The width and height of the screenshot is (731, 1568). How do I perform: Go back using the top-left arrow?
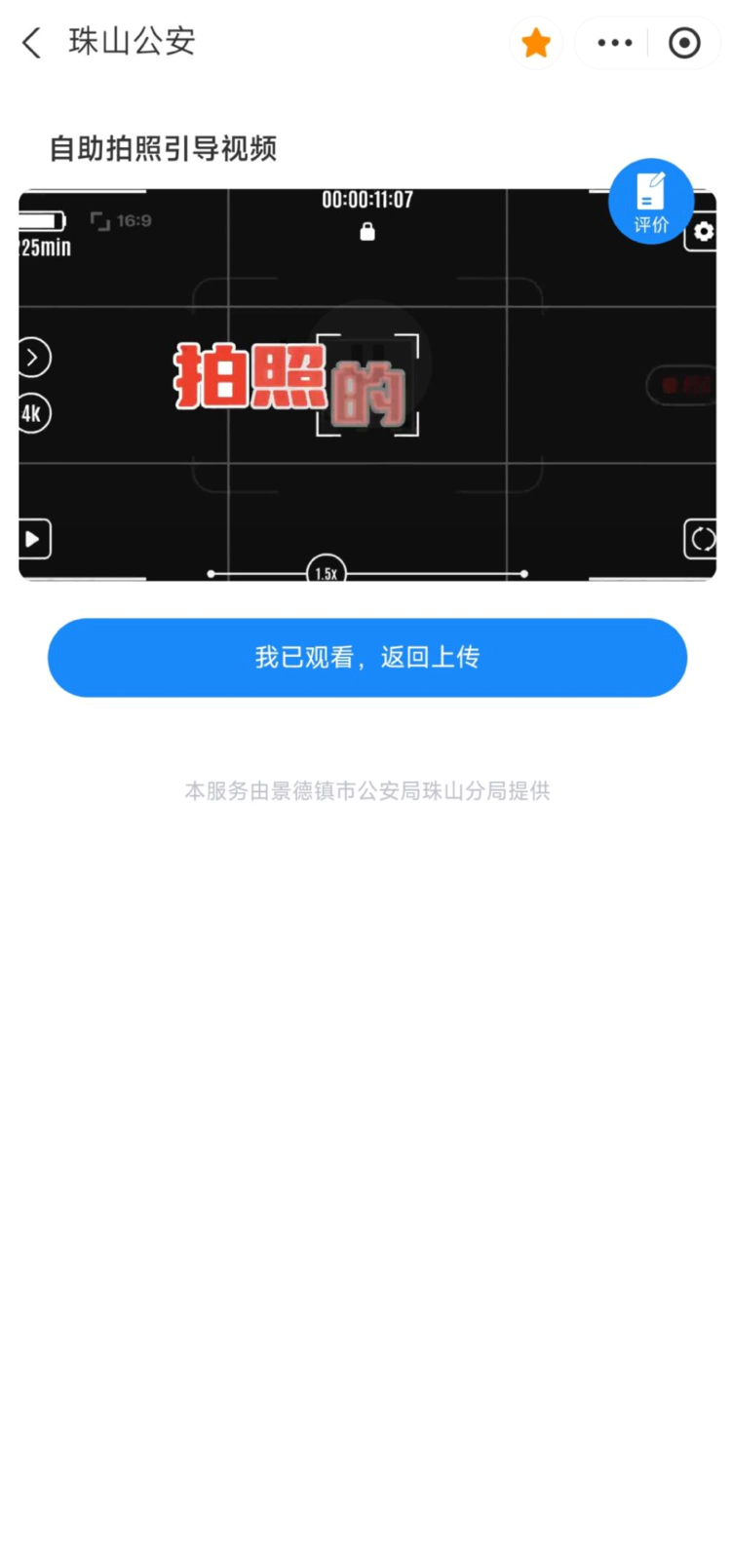[32, 43]
